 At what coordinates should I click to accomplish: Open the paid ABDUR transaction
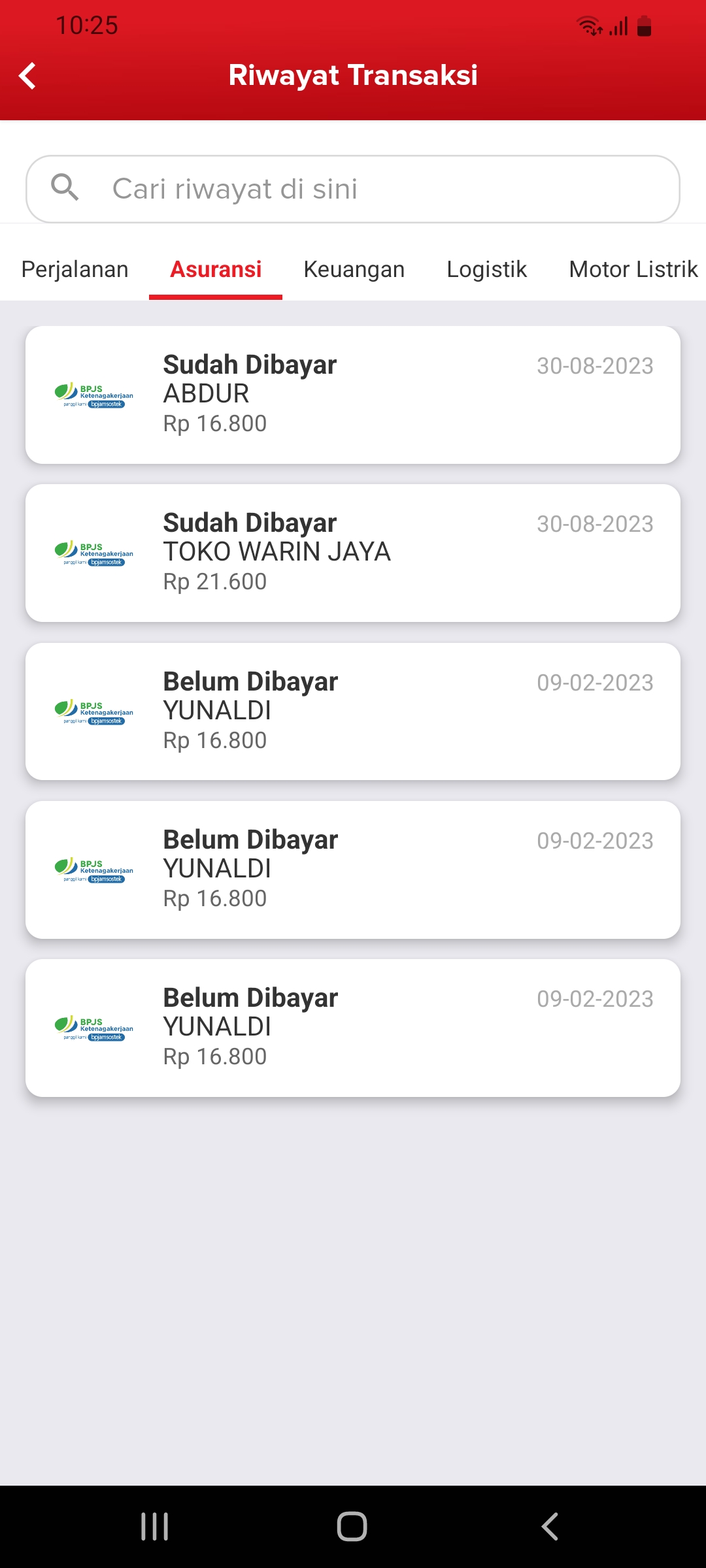point(353,395)
